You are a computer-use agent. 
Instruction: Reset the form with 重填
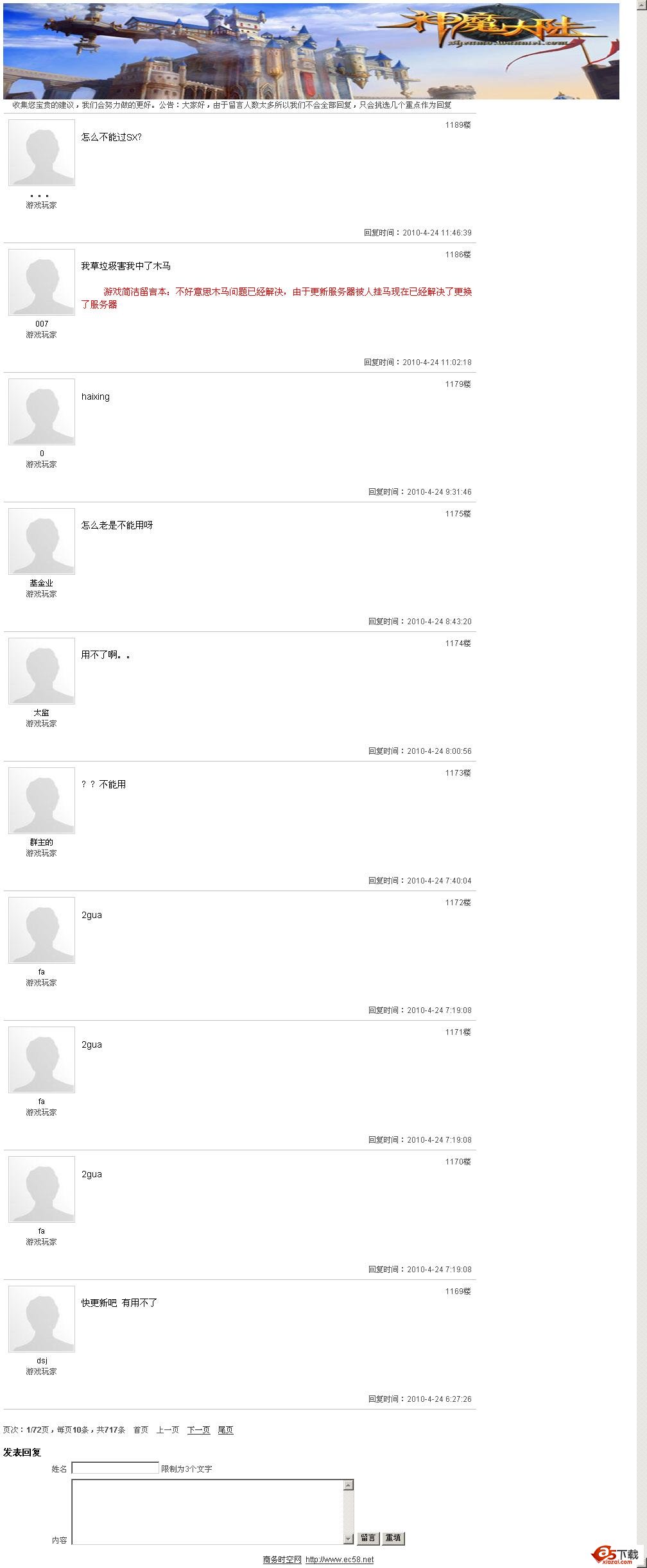point(393,1538)
